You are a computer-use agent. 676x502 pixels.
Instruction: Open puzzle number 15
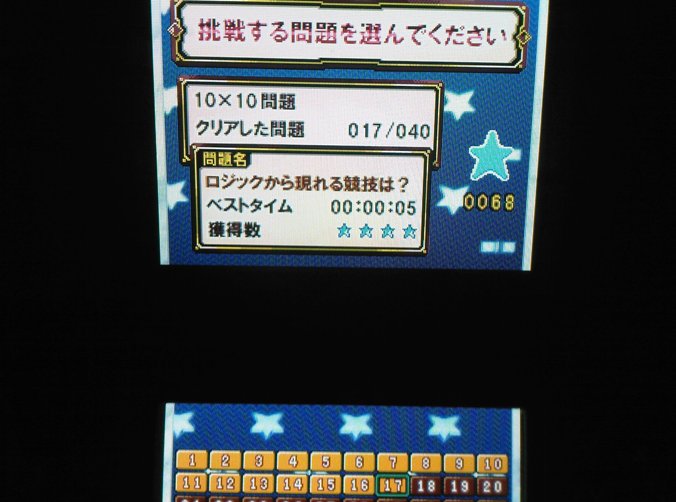[325, 483]
